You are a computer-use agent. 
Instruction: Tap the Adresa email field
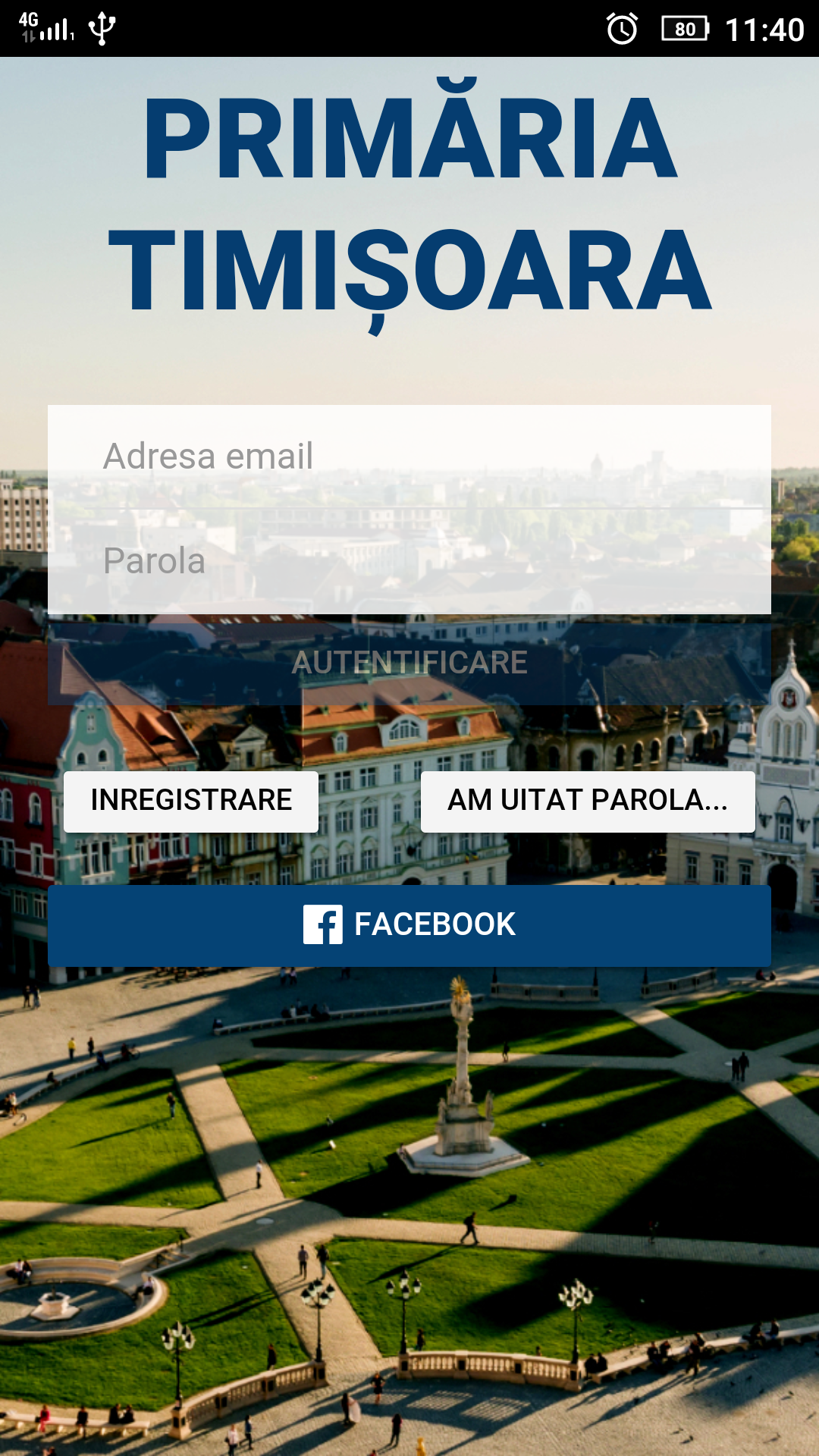409,457
